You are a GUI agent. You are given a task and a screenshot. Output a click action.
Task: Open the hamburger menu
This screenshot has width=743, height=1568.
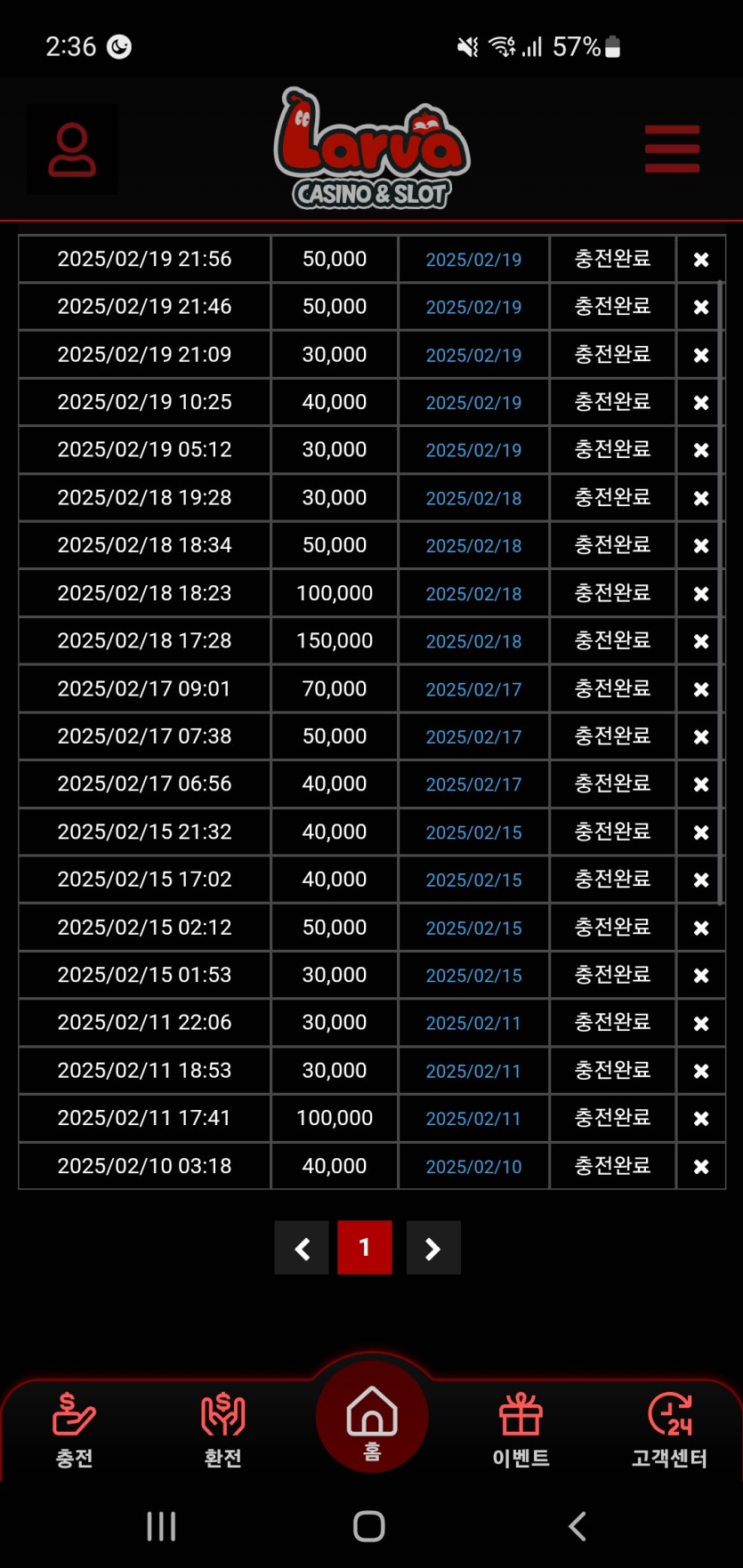pyautogui.click(x=672, y=149)
